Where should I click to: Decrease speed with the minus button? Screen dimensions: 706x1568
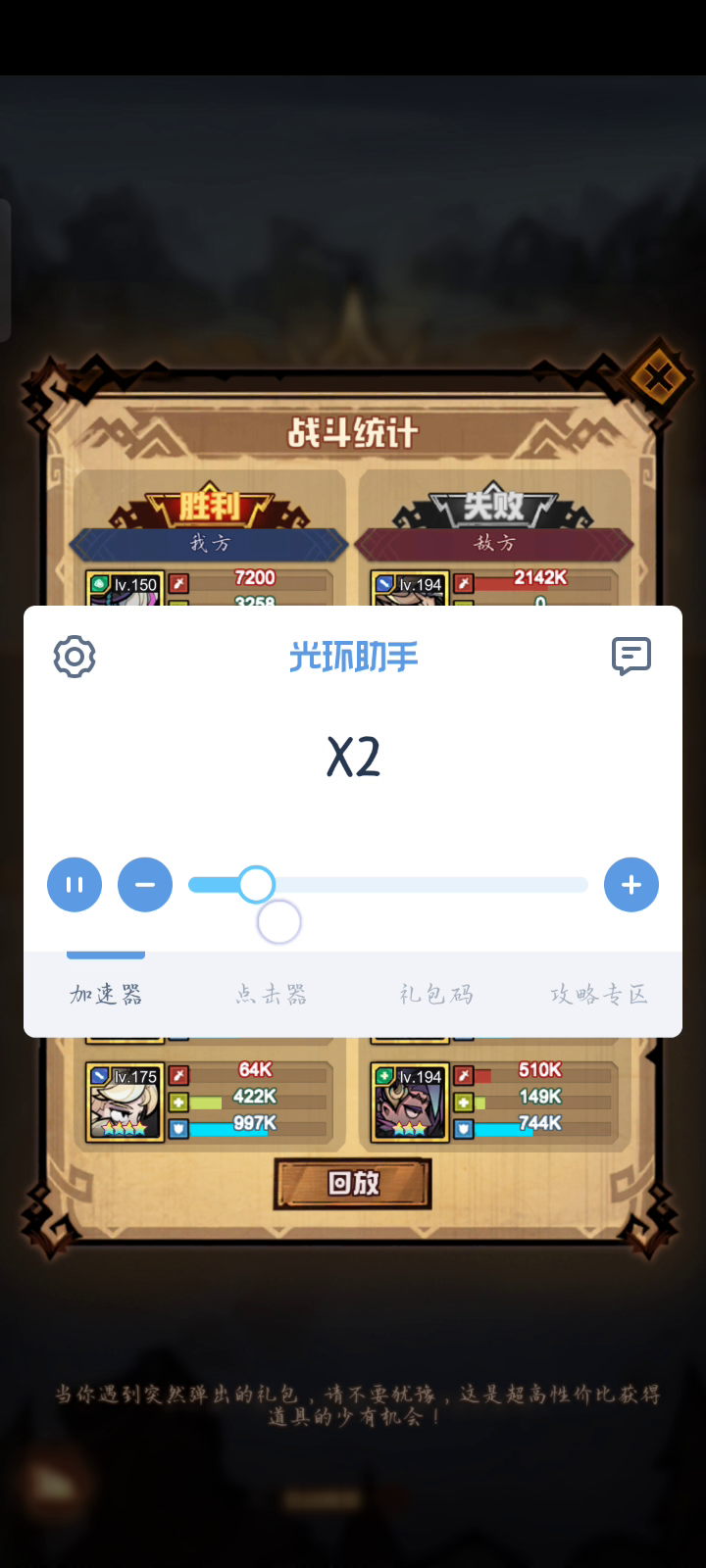pos(145,885)
